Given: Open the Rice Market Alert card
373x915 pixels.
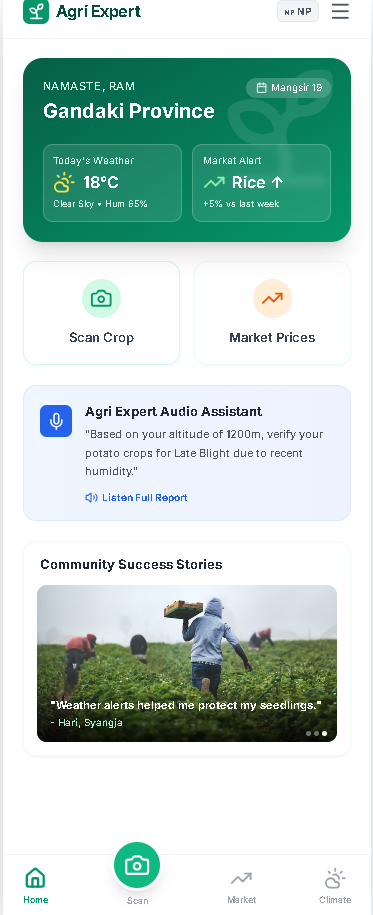Looking at the screenshot, I should coord(262,183).
